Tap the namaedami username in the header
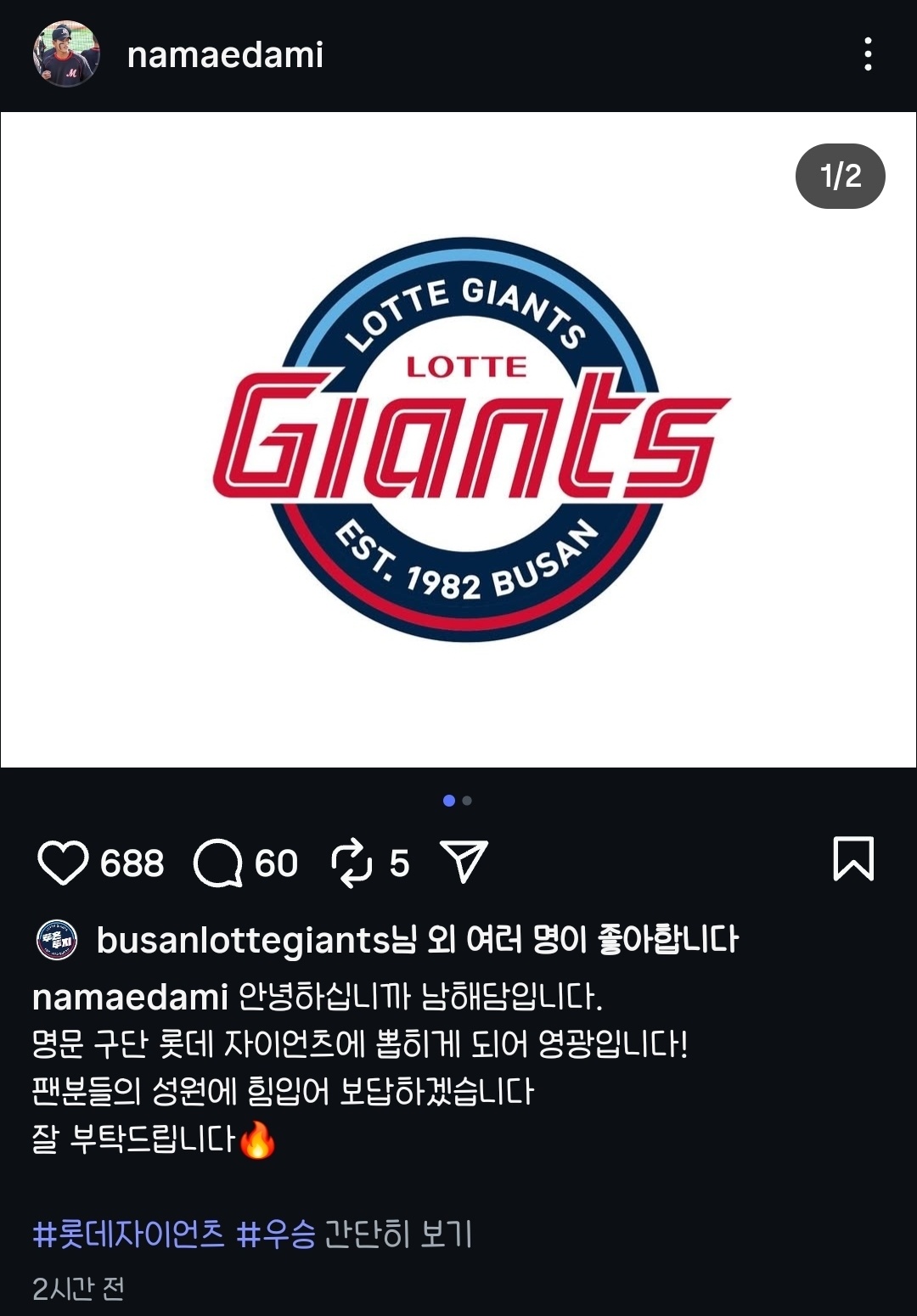 tap(225, 55)
